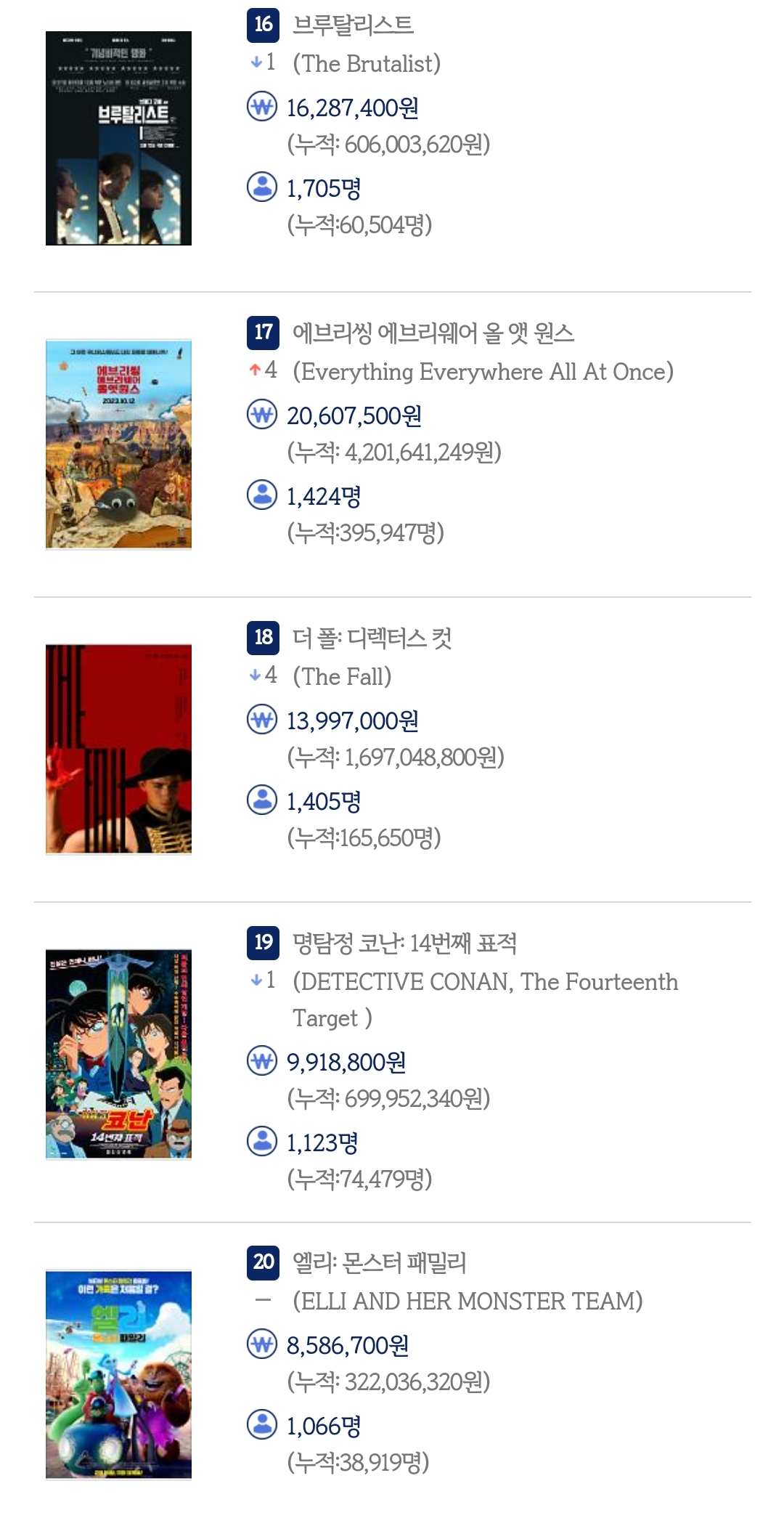
Task: Open Elli and Her Monster Team poster
Action: [118, 1374]
